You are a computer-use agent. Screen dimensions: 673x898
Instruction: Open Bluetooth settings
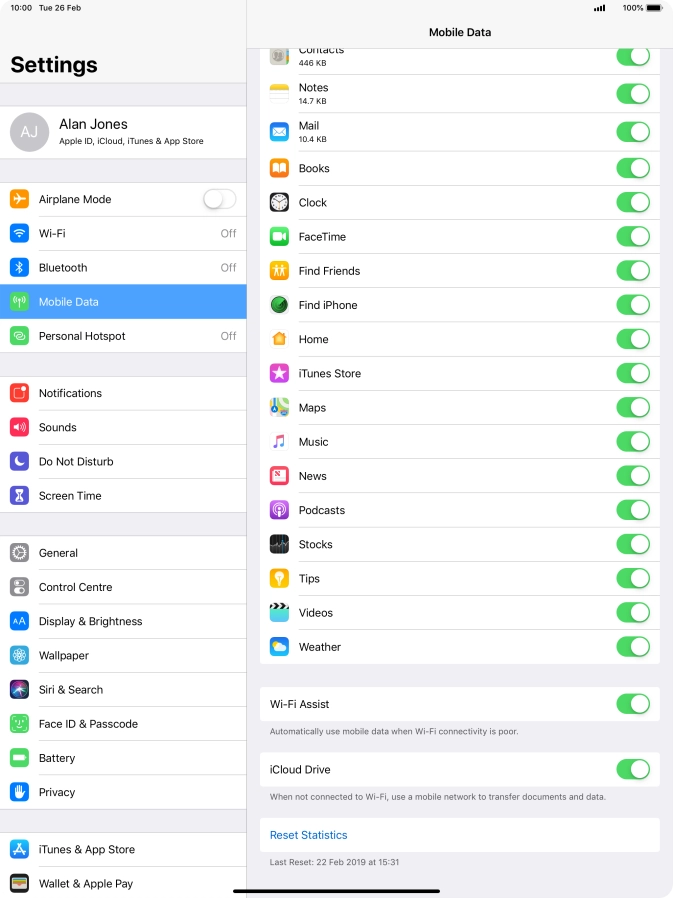coord(122,268)
